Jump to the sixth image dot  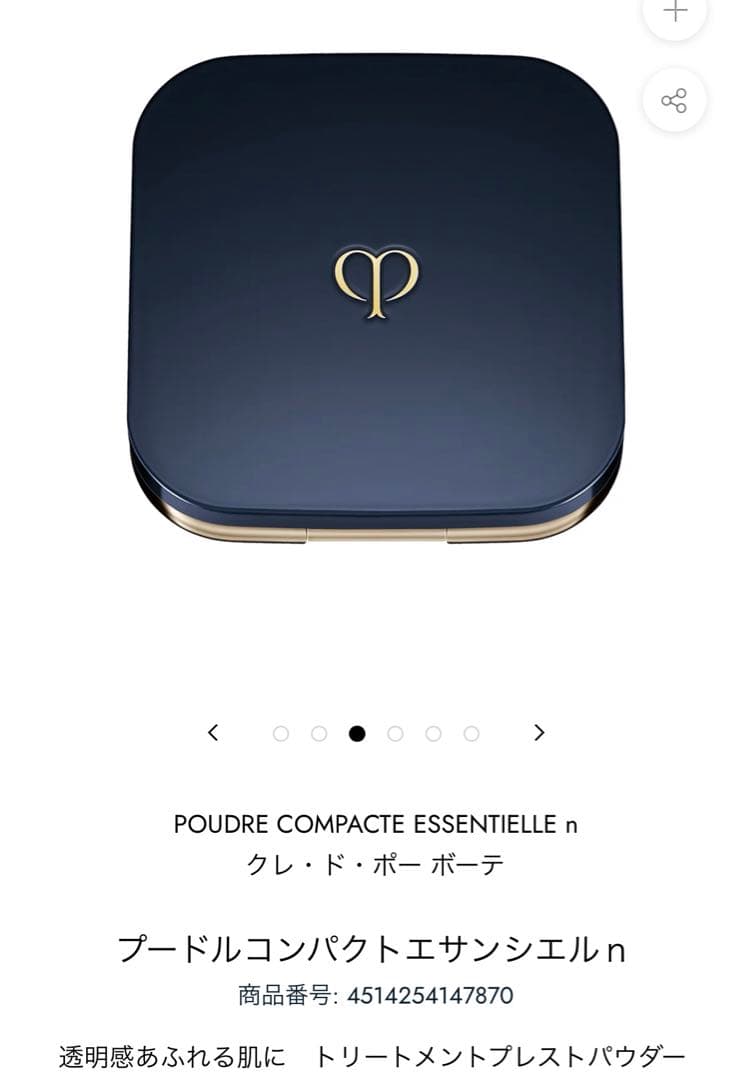pos(471,734)
